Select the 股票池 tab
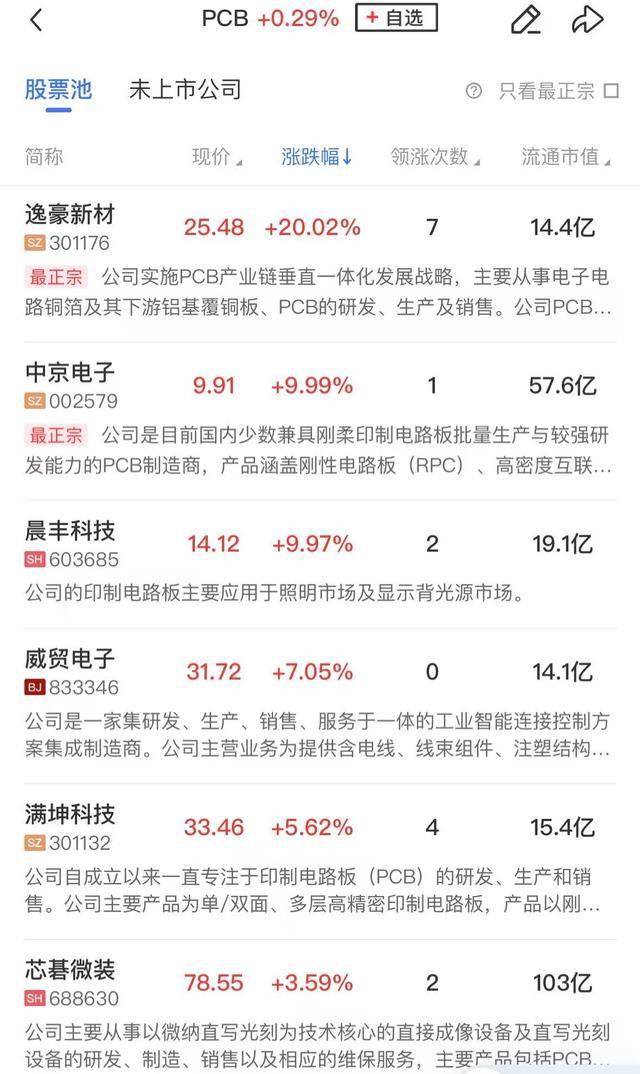640x1074 pixels. pyautogui.click(x=58, y=90)
